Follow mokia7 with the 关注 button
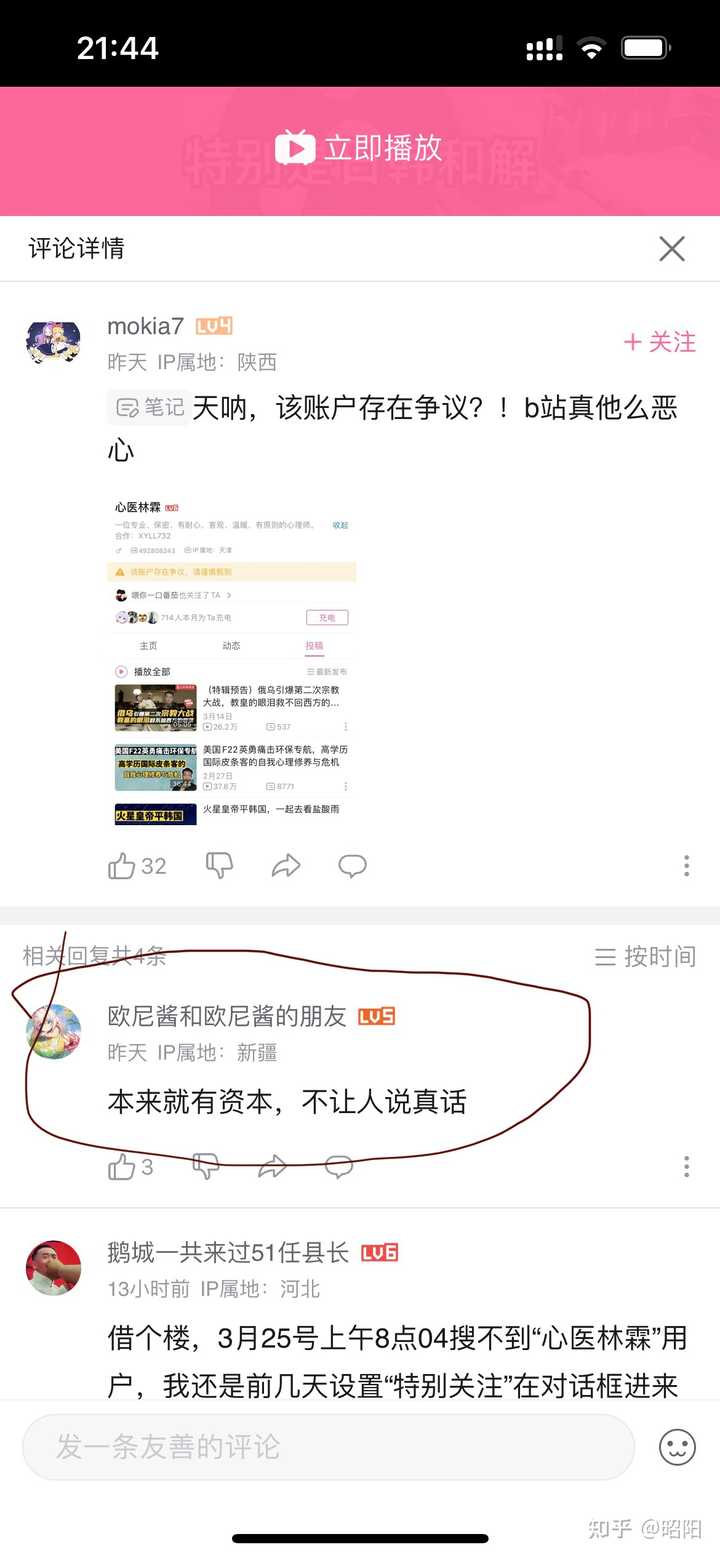 660,342
